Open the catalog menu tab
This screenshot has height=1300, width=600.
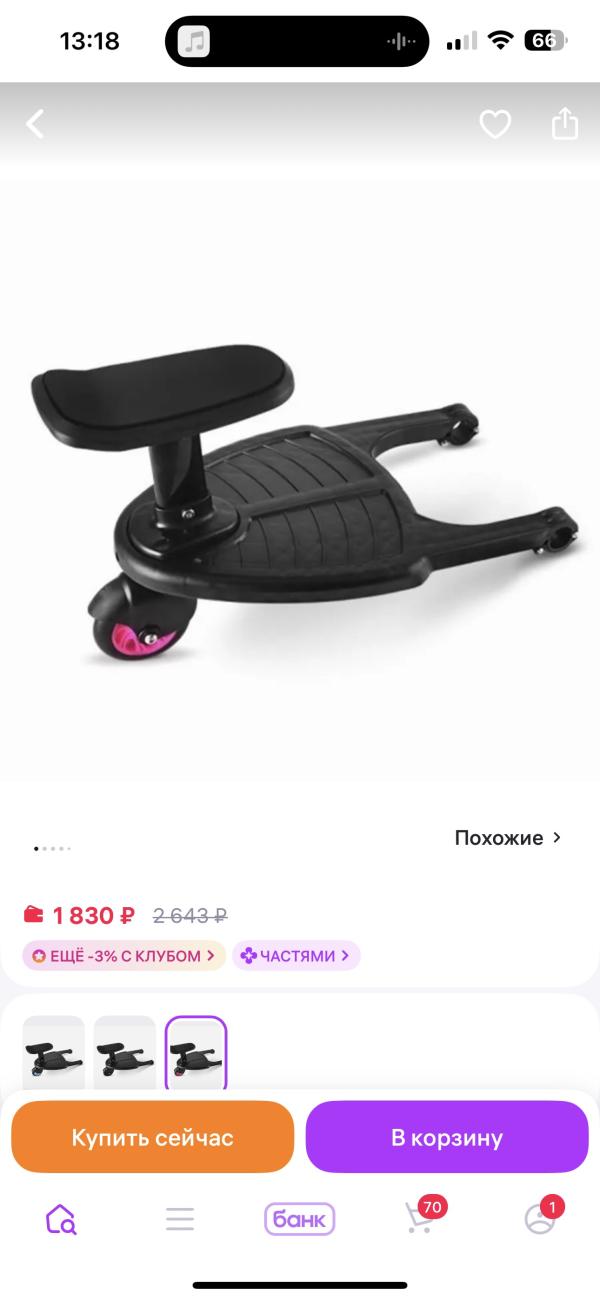point(180,1219)
